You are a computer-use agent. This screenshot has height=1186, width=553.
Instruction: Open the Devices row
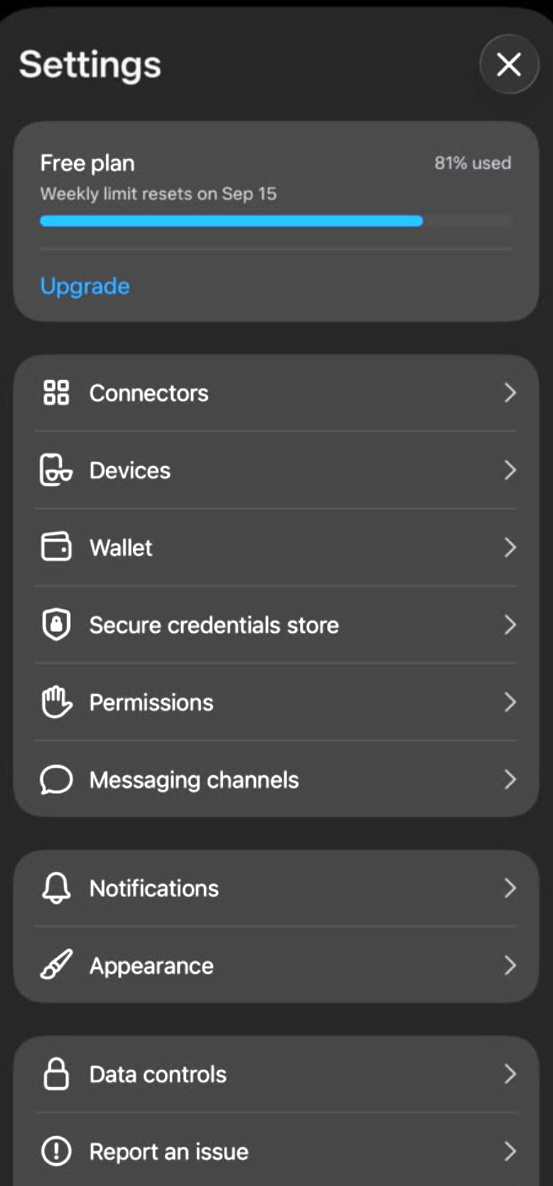[x=276, y=470]
